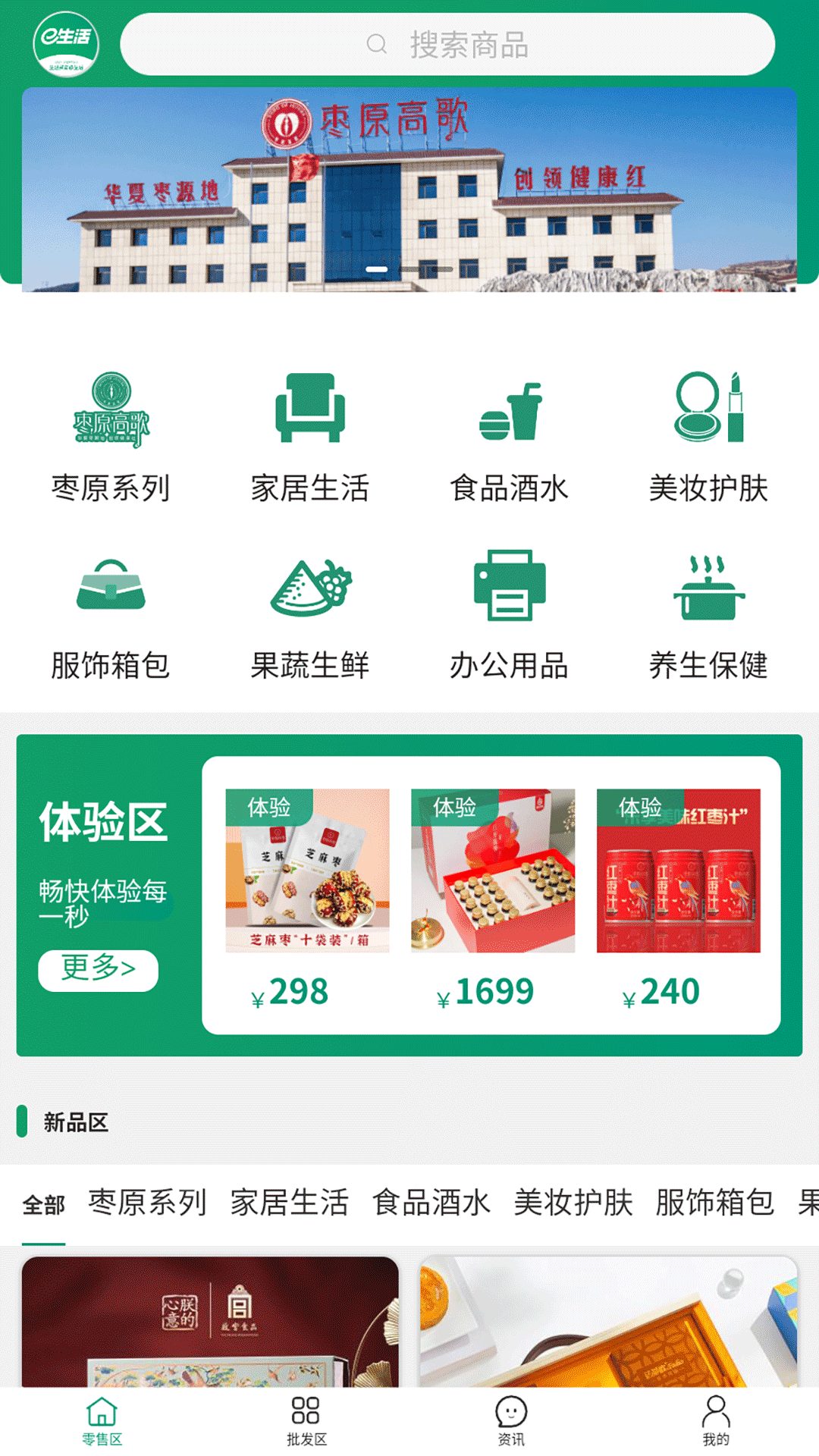The width and height of the screenshot is (819, 1456).
Task: Select the 食品酒水 food and drinks icon
Action: point(510,417)
